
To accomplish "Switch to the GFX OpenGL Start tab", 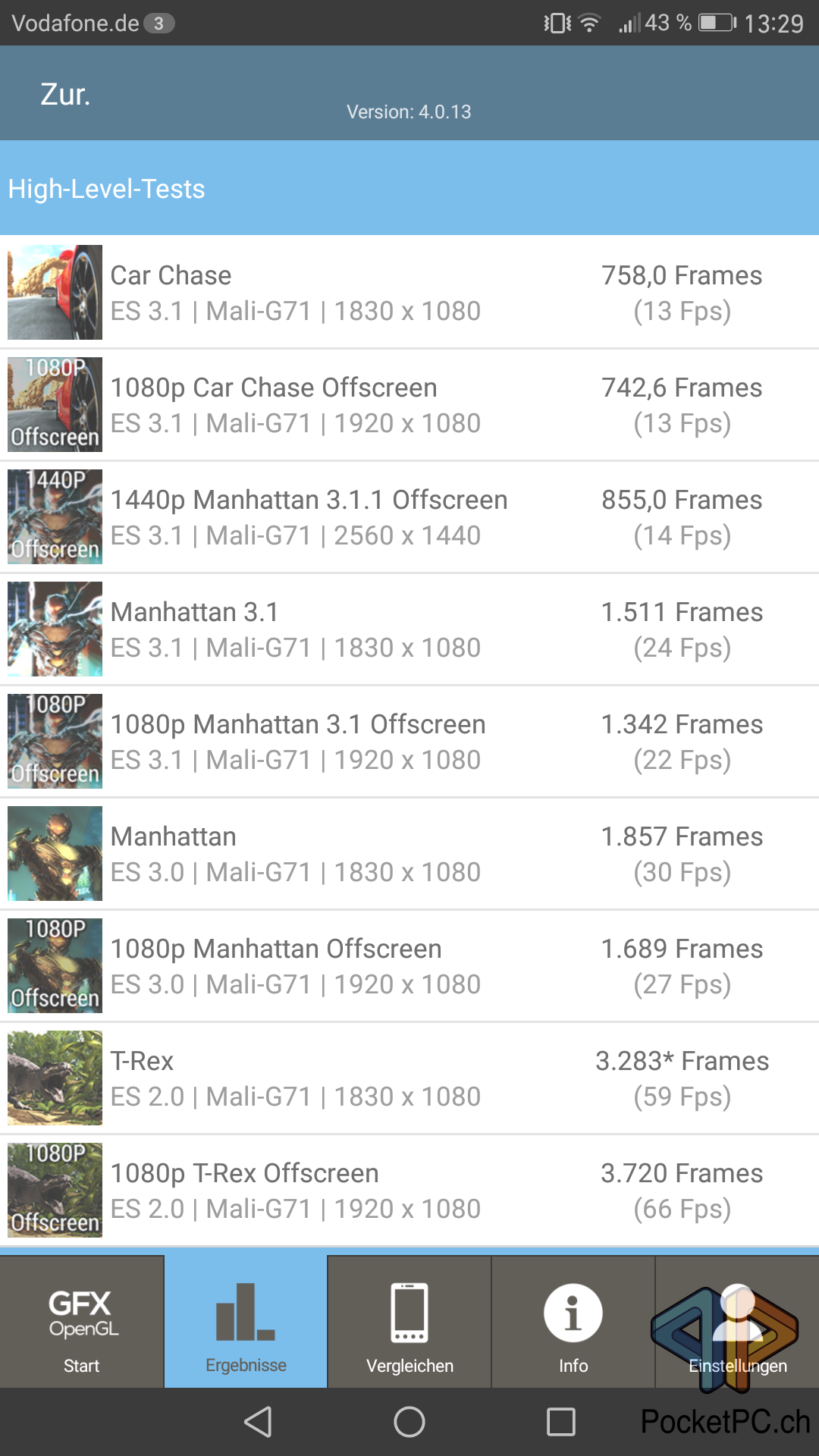I will coord(82,1322).
